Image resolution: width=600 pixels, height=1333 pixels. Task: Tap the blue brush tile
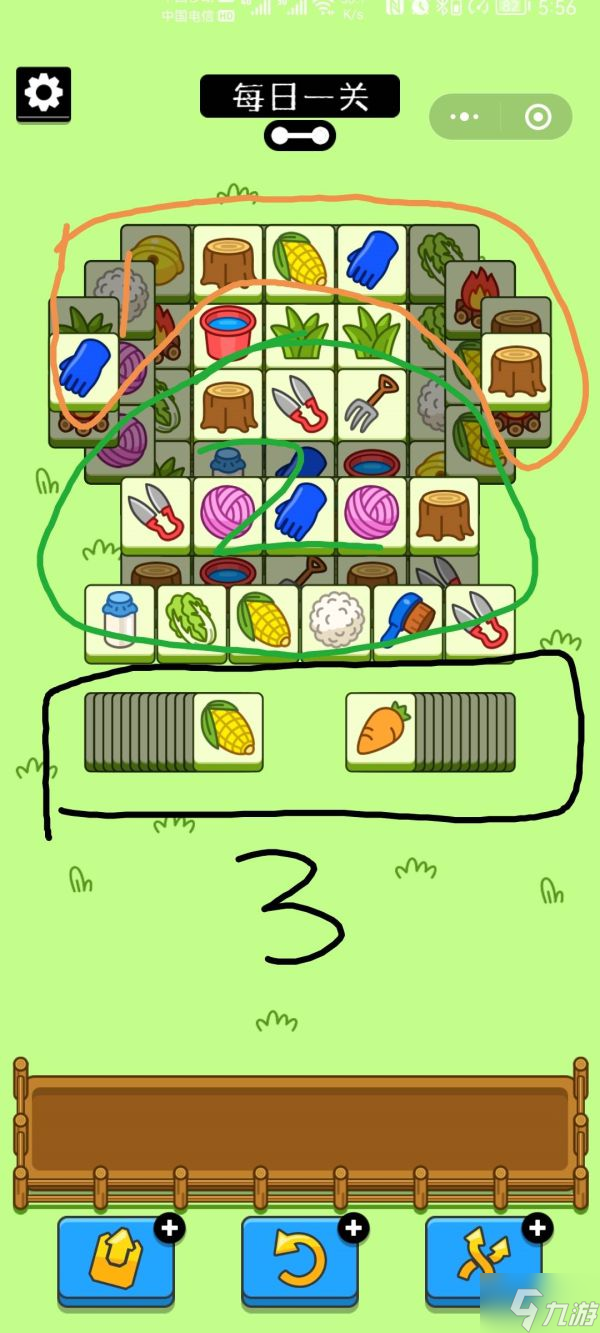click(407, 620)
